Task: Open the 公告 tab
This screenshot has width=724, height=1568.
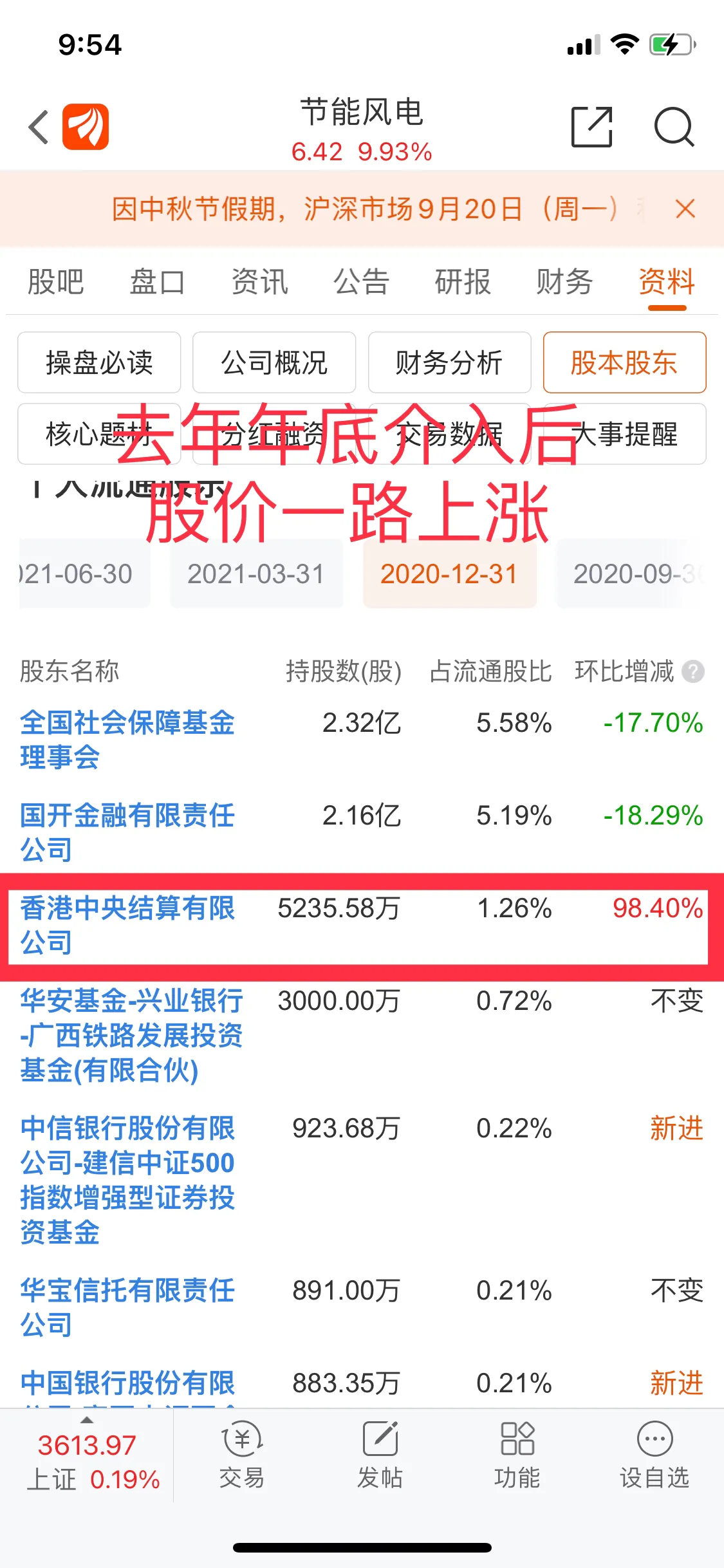Action: point(361,282)
